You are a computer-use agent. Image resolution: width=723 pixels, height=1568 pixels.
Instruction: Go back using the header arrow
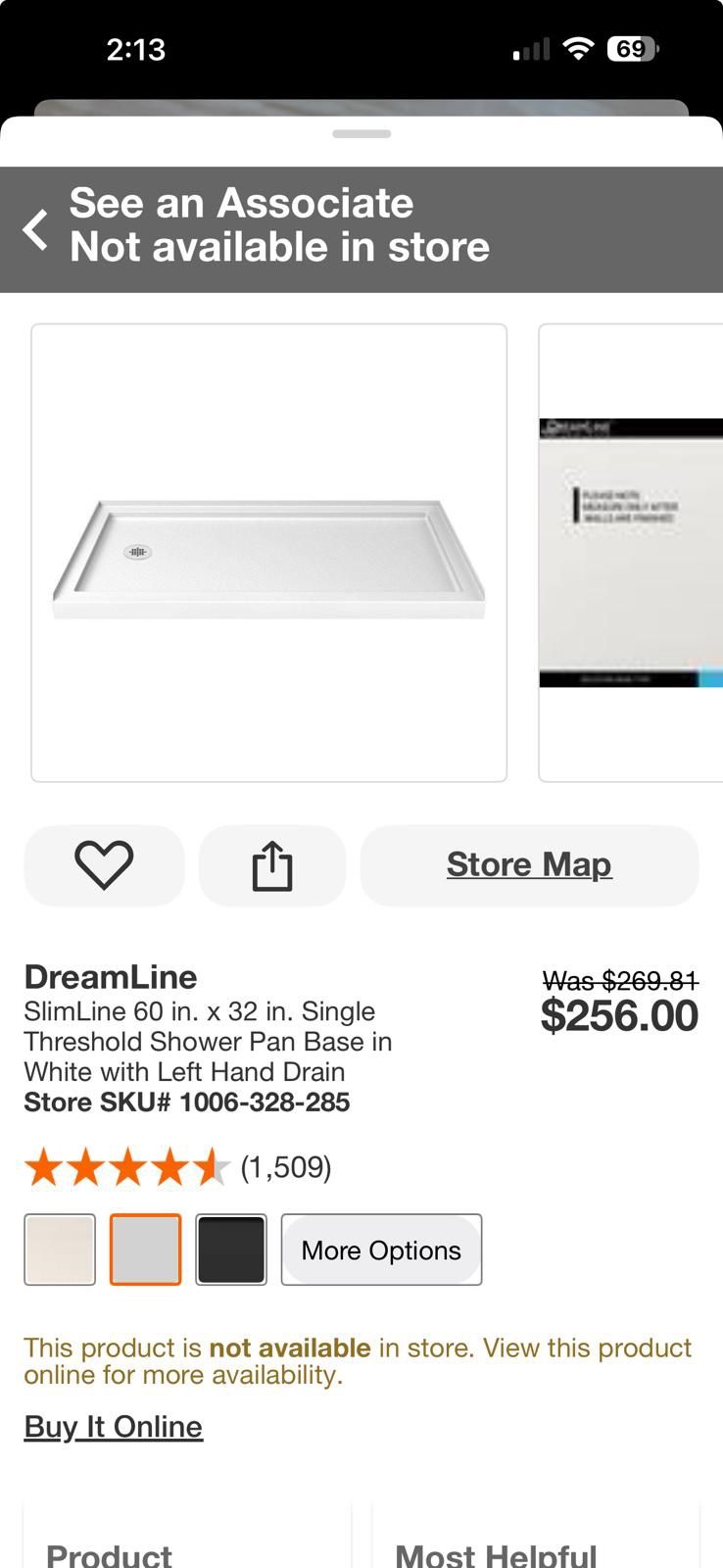point(36,229)
